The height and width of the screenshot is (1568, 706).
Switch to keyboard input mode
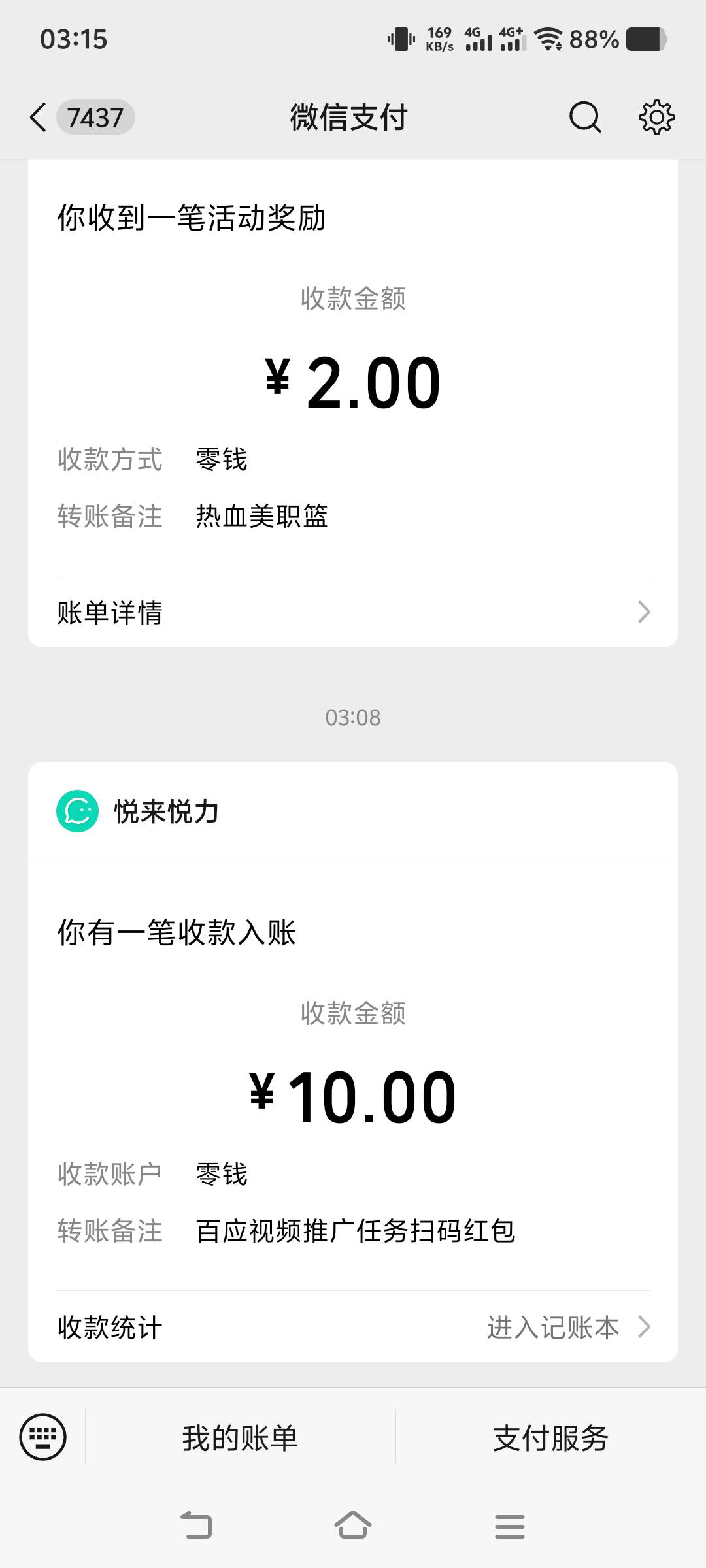[x=43, y=1437]
